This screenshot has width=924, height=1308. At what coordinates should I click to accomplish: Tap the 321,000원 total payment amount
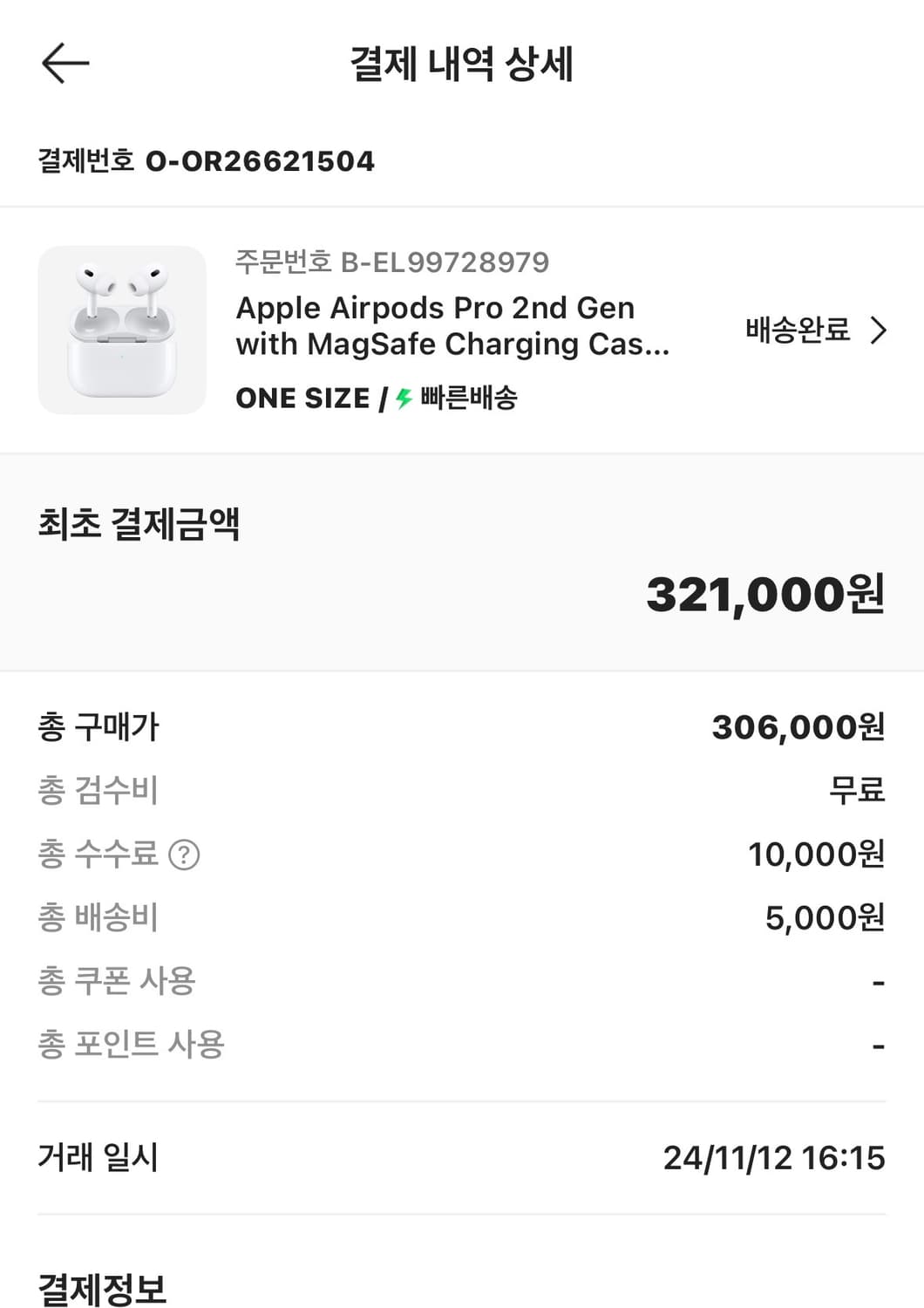point(765,595)
